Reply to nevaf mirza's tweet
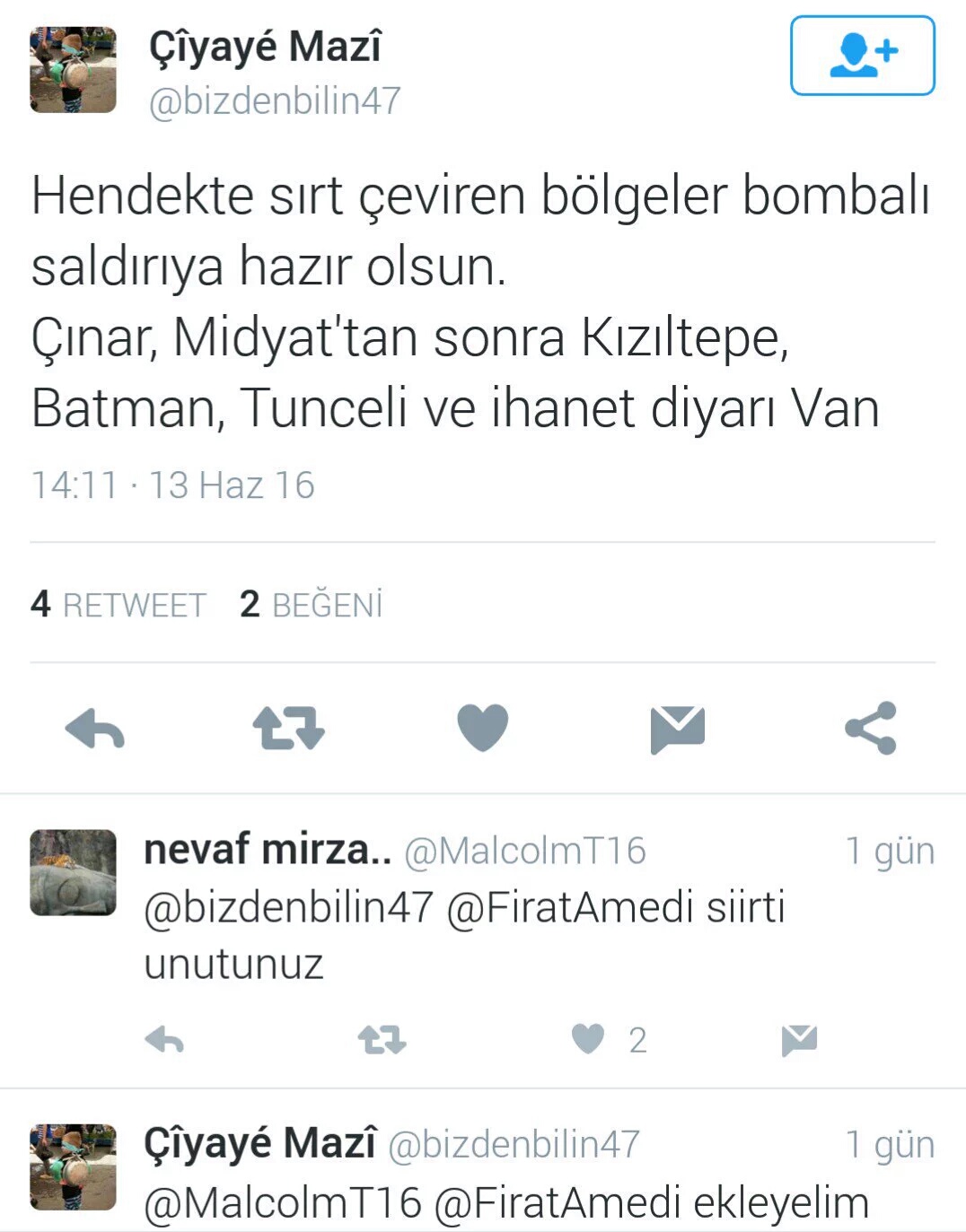 click(164, 1040)
